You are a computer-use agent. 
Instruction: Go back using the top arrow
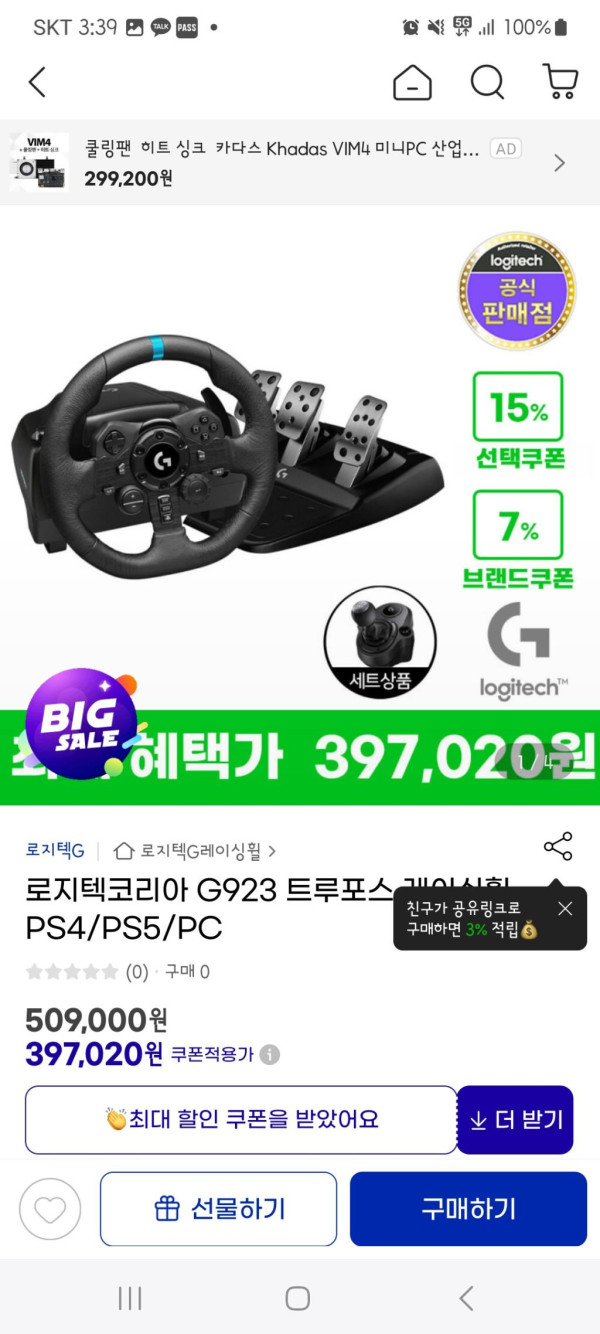37,82
